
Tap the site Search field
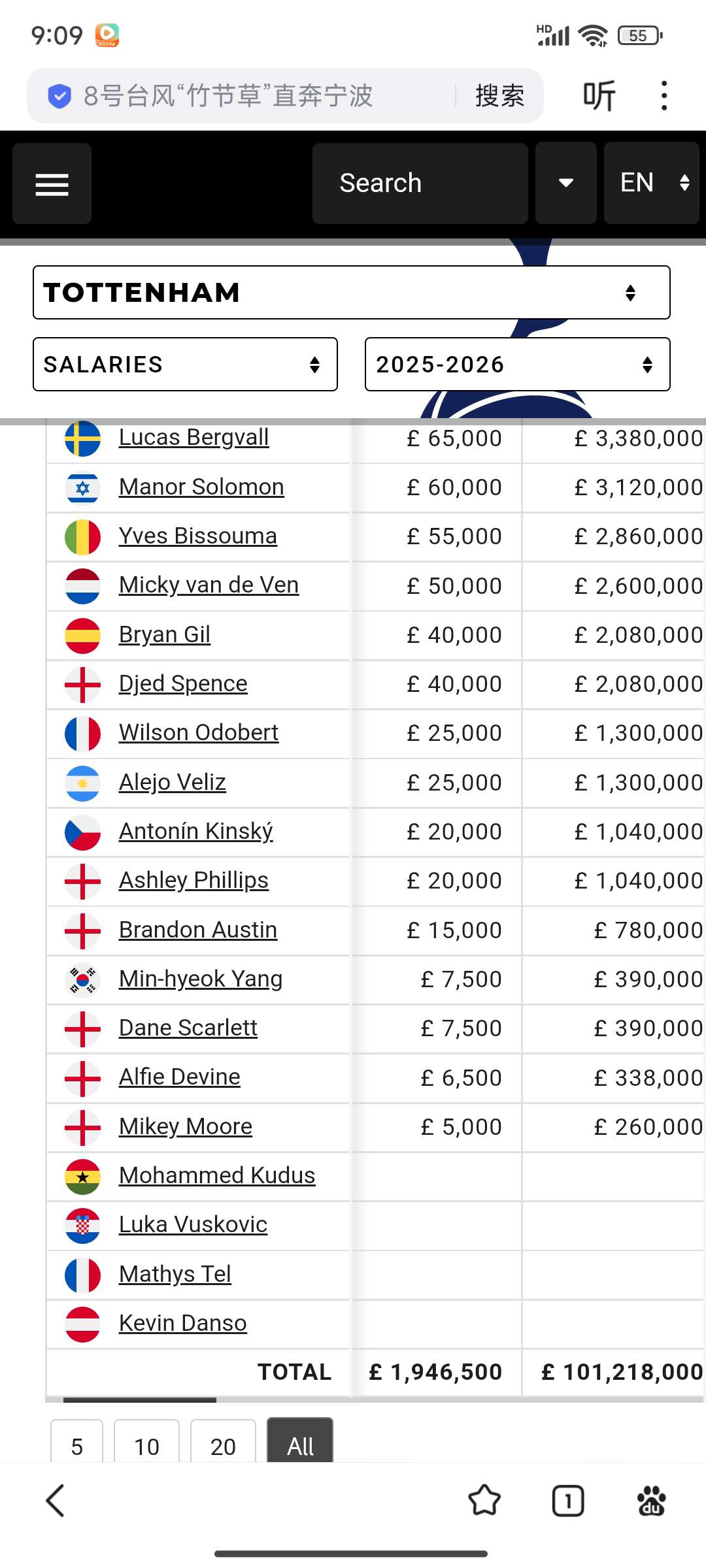tap(420, 184)
